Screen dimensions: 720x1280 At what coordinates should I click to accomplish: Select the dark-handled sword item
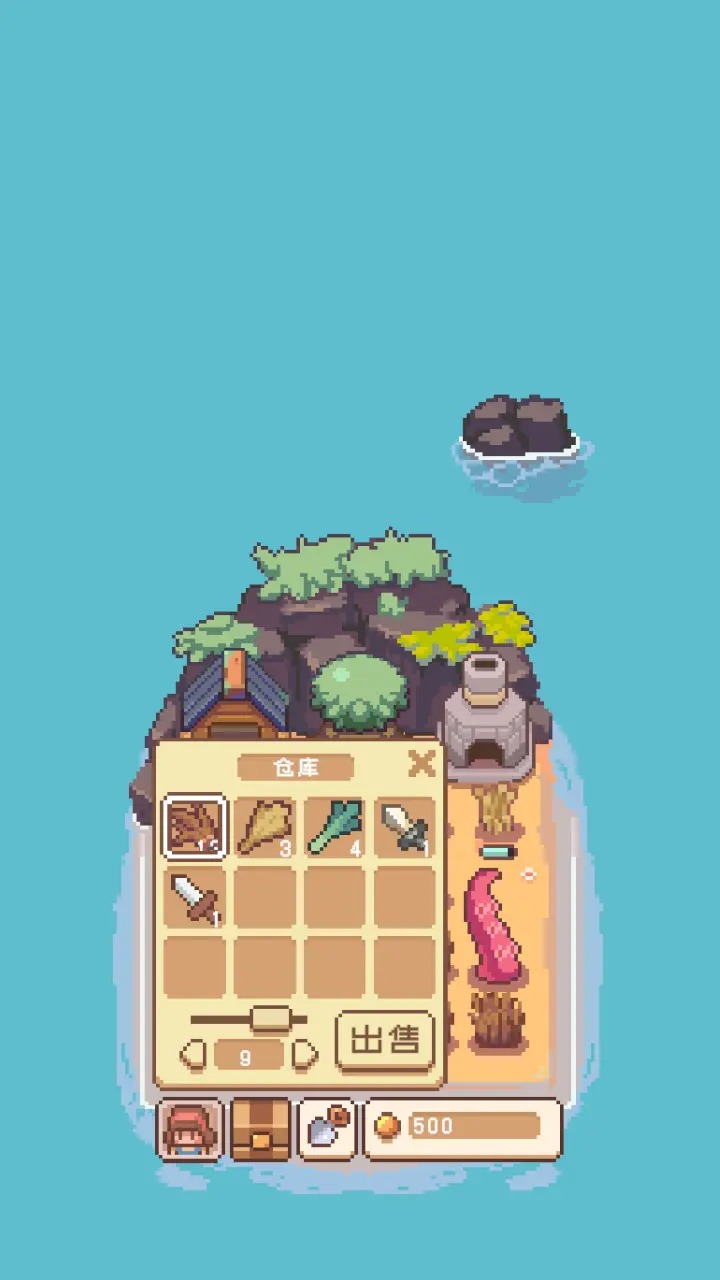(405, 827)
